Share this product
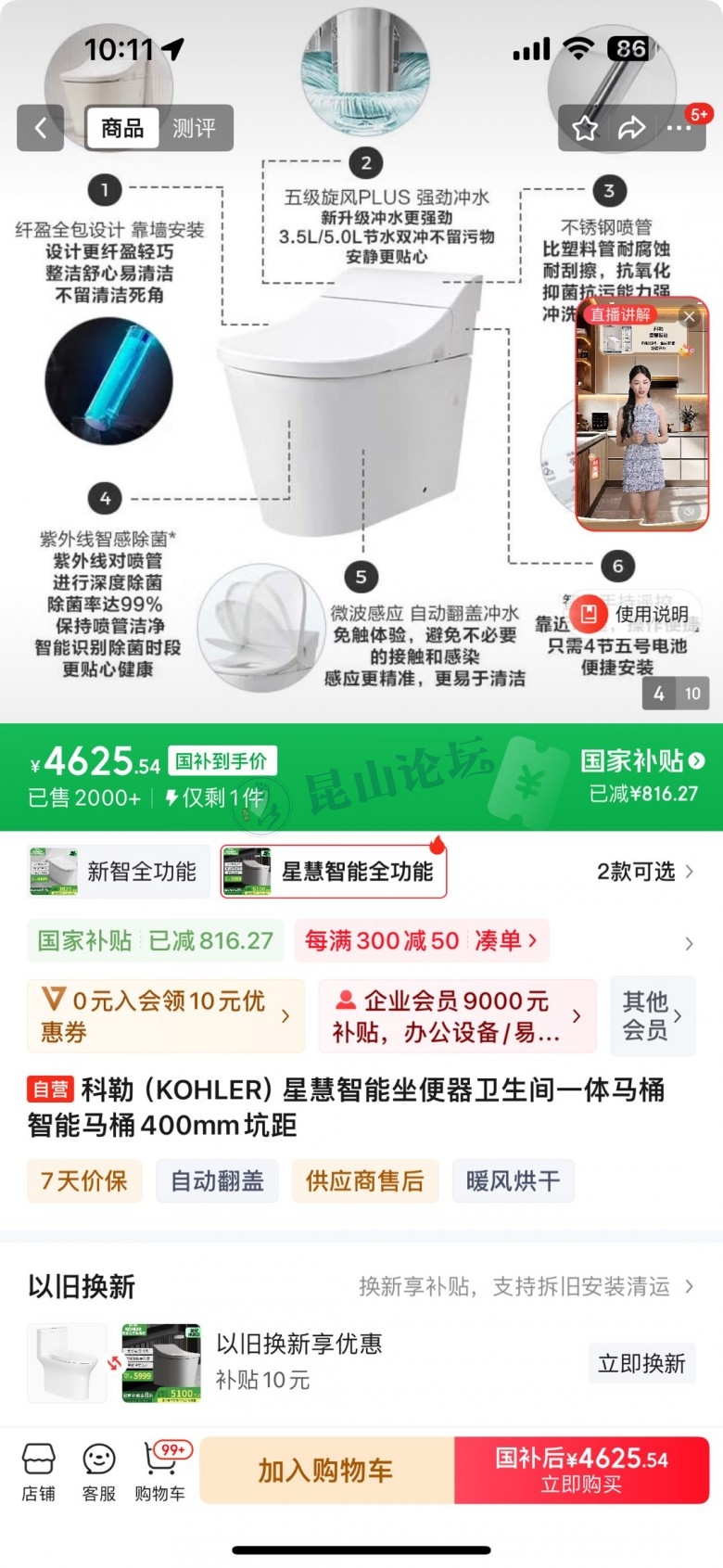The height and width of the screenshot is (1568, 723). pyautogui.click(x=631, y=128)
